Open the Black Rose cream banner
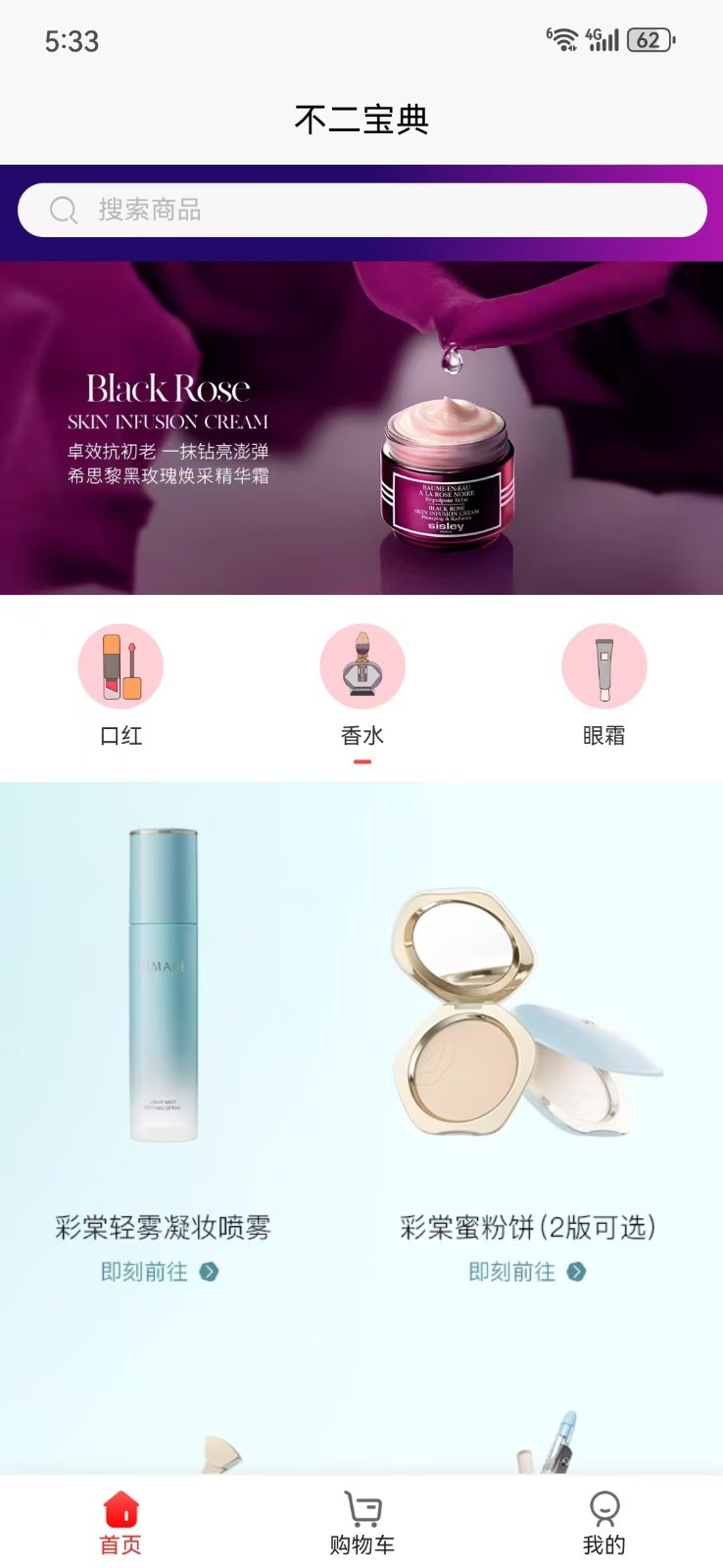This screenshot has width=723, height=1568. click(361, 428)
